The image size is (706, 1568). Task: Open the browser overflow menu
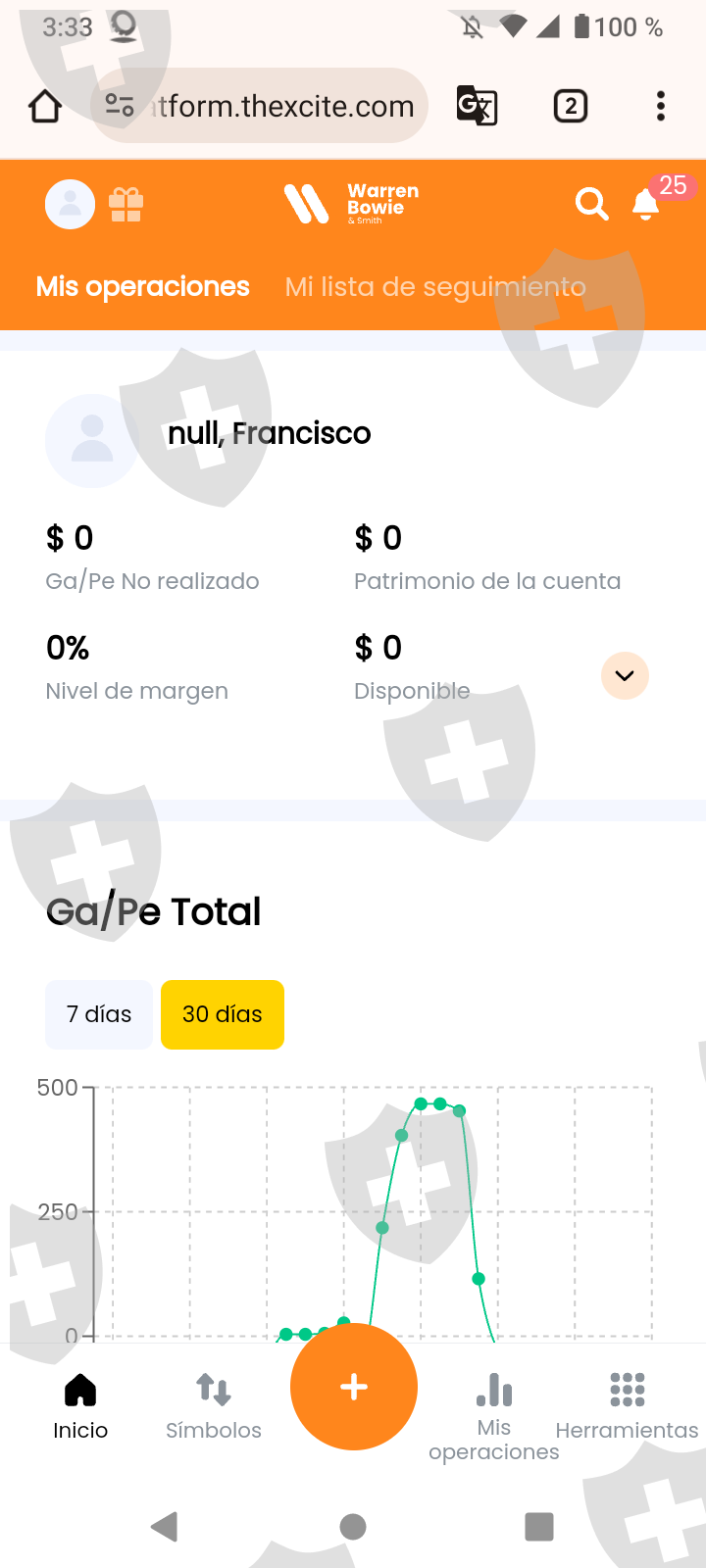coord(661,106)
